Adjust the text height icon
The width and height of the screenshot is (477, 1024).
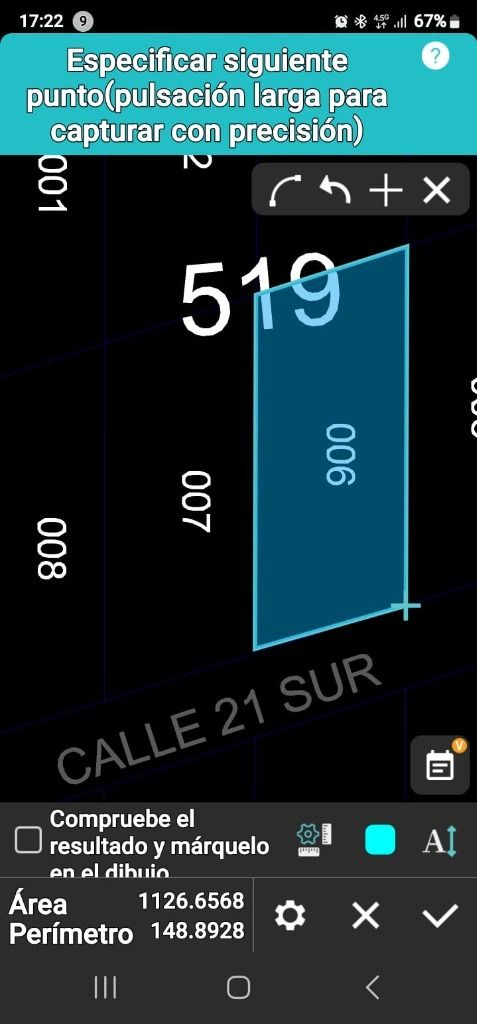pyautogui.click(x=440, y=840)
